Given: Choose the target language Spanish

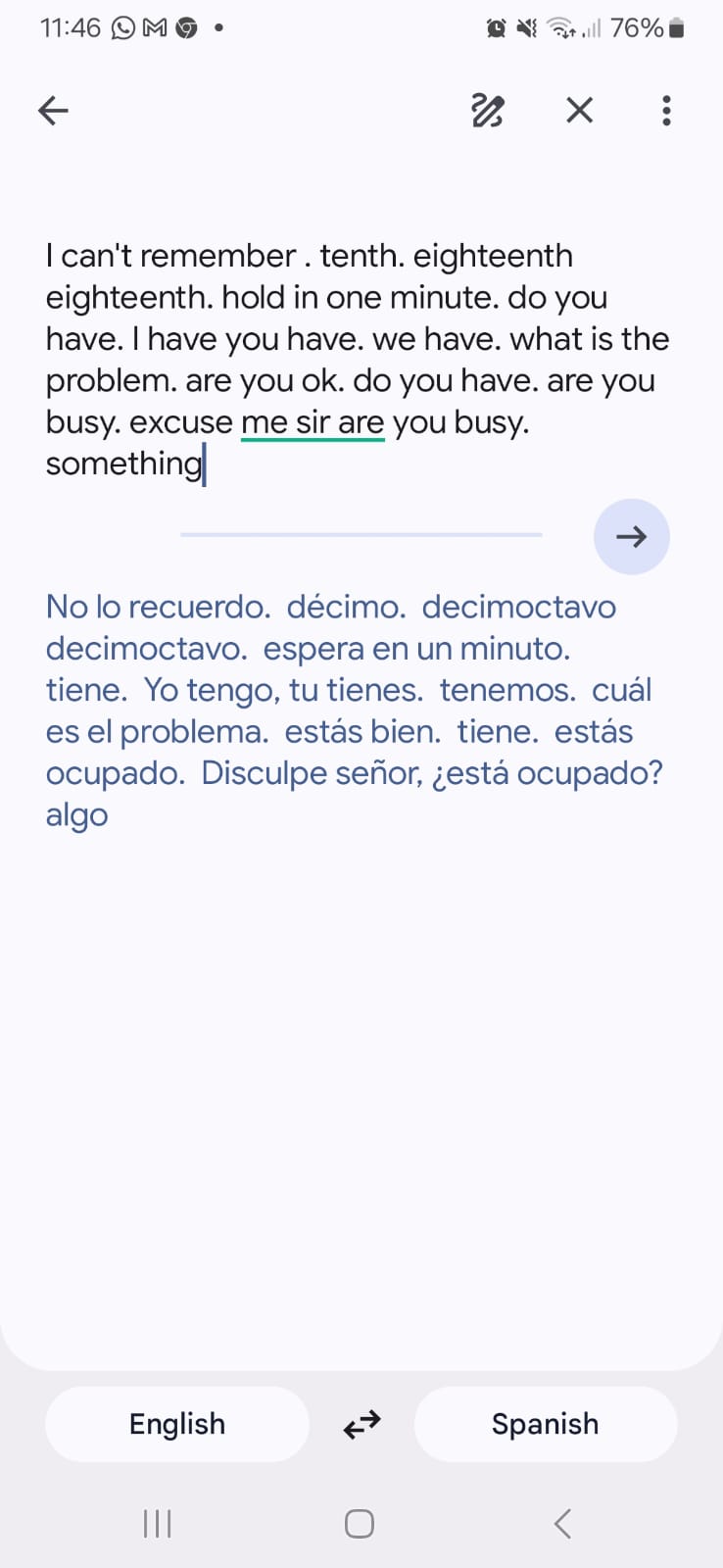Looking at the screenshot, I should 545,1424.
